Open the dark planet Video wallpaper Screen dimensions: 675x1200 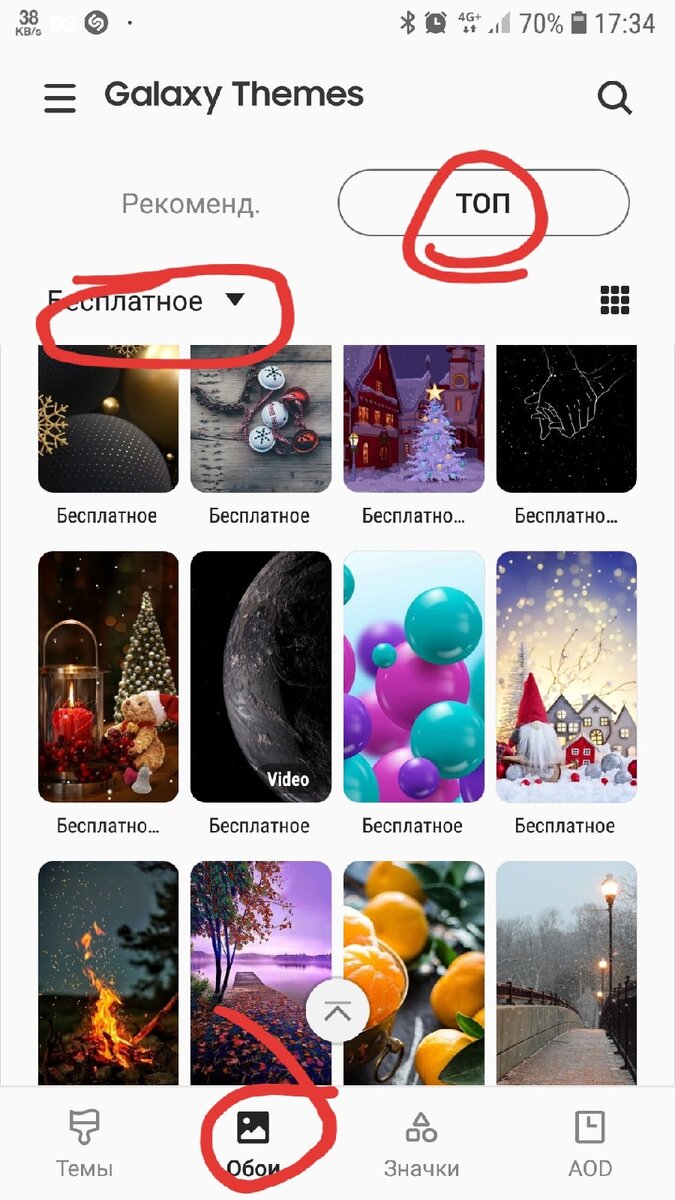point(260,676)
